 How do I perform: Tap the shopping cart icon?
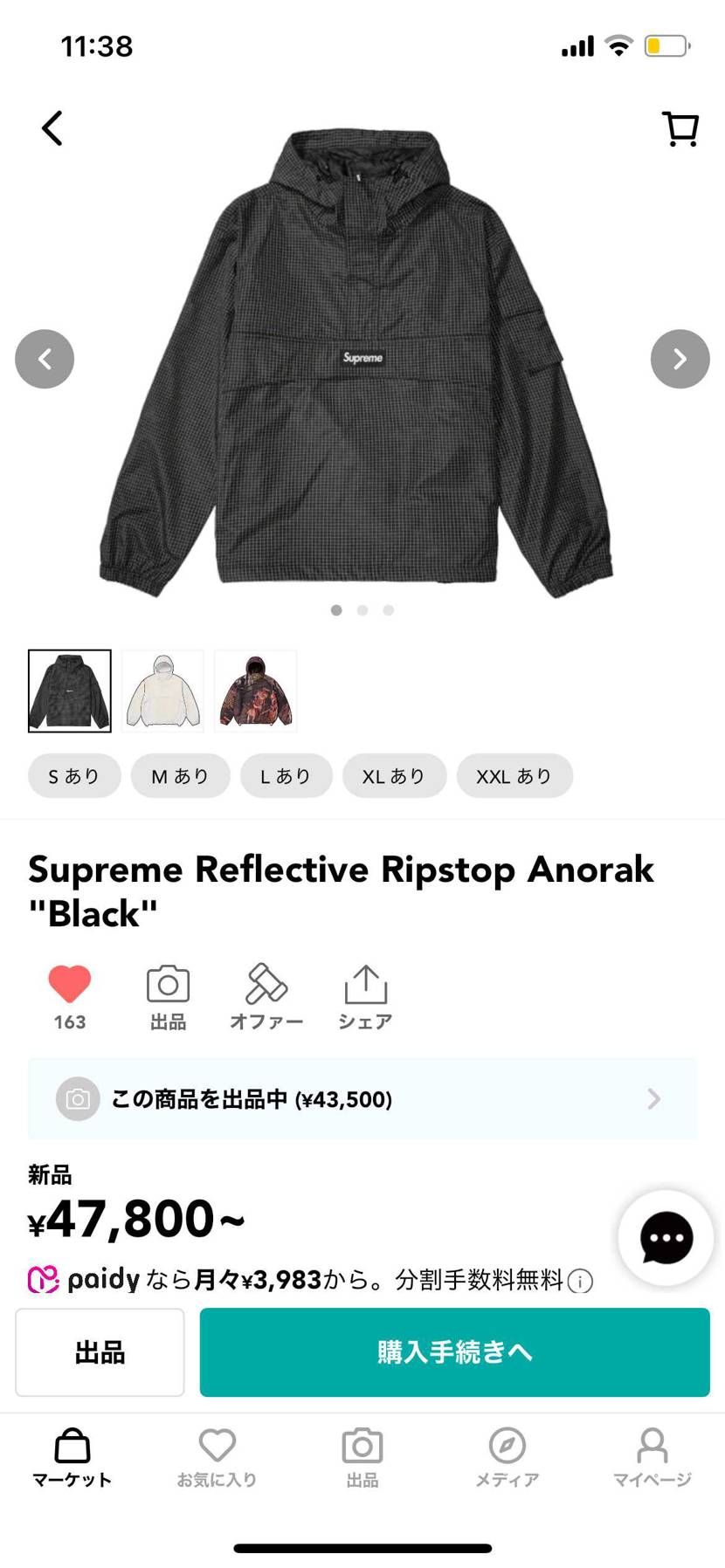[x=680, y=127]
